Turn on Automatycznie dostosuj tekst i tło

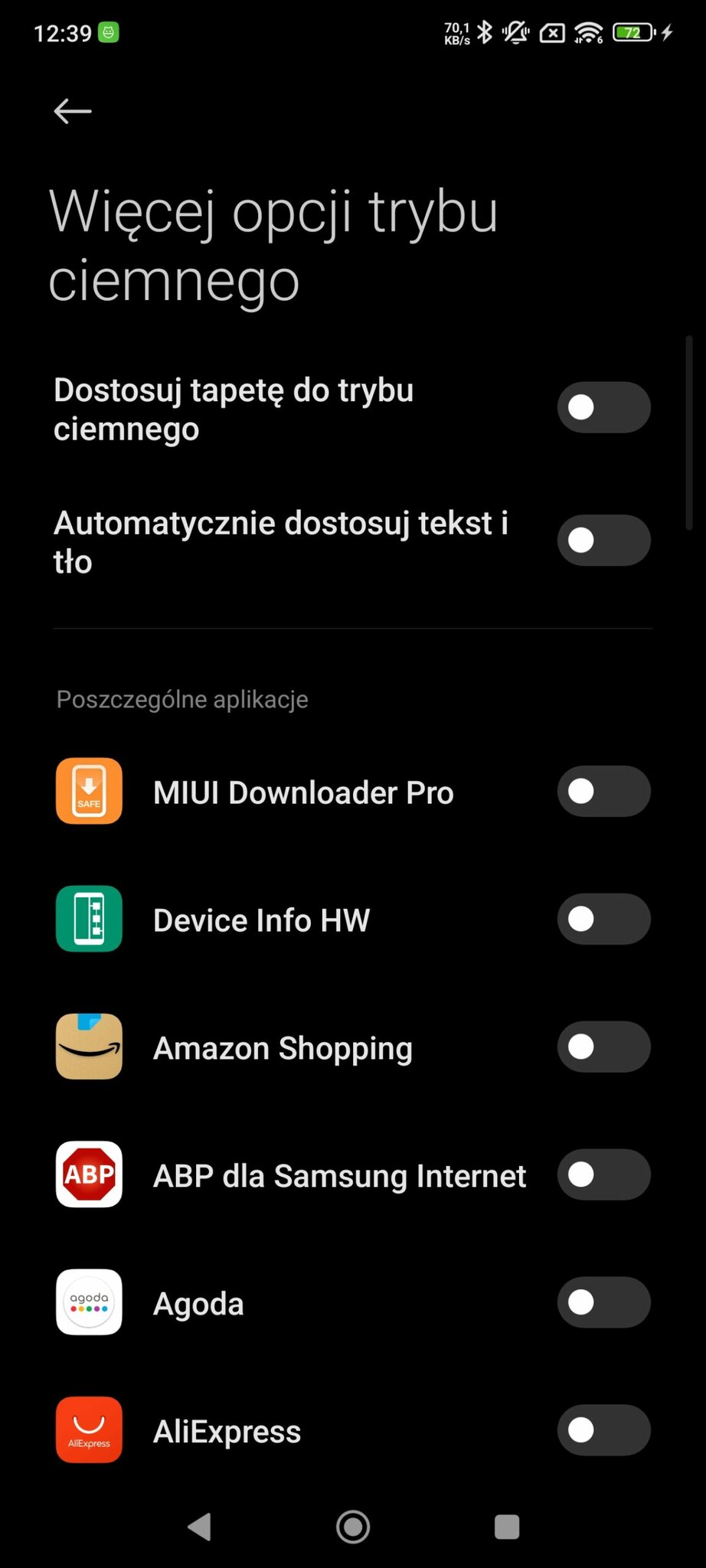pos(603,541)
